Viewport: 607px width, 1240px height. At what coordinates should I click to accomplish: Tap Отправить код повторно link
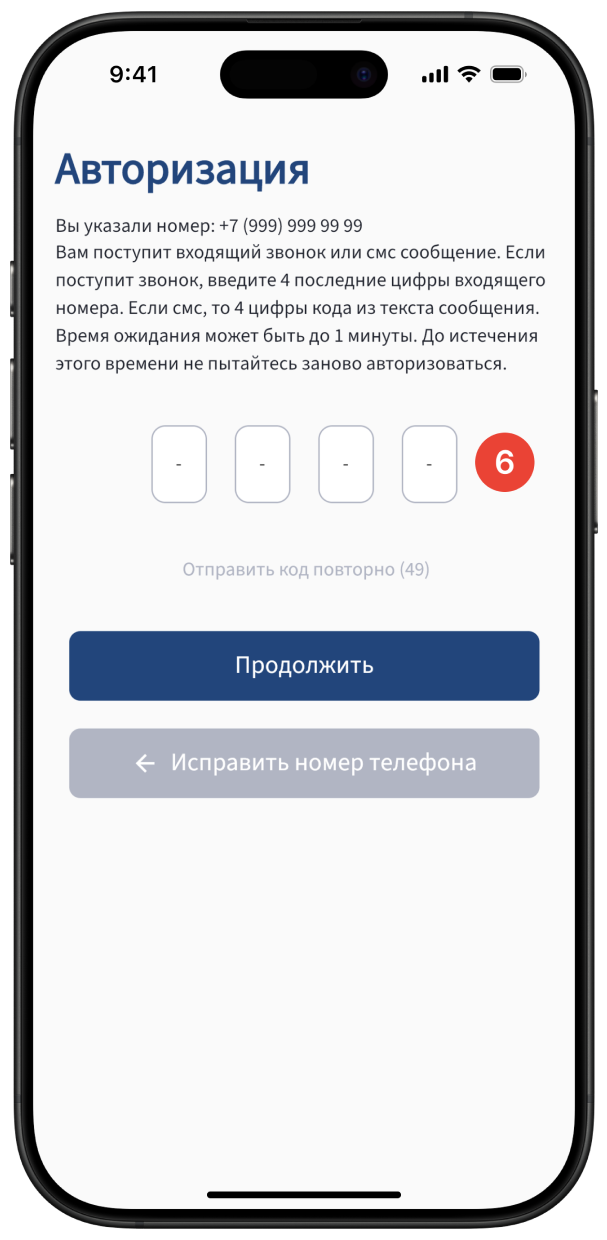[x=305, y=570]
